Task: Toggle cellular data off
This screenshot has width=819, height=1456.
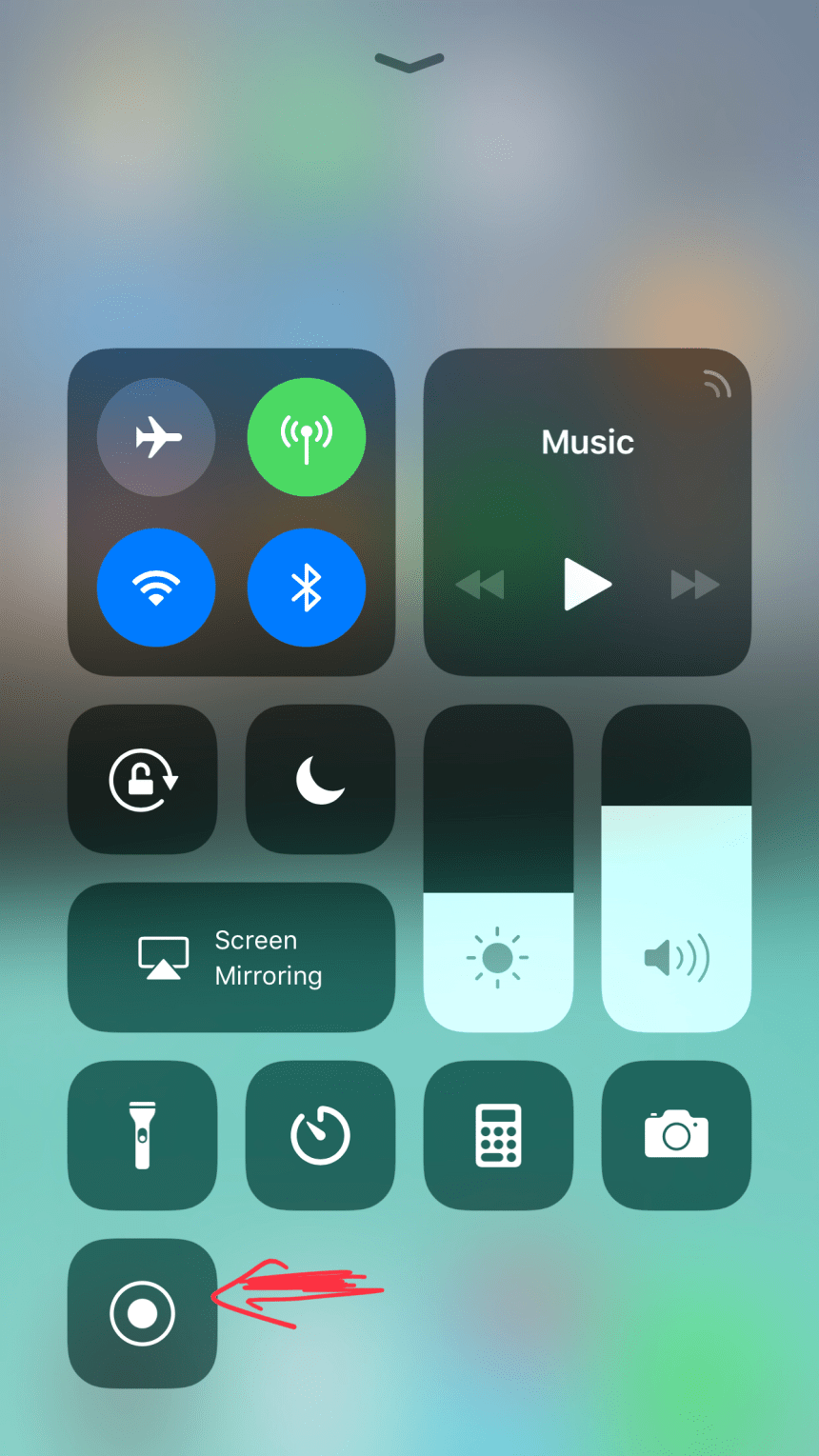Action: [x=307, y=437]
